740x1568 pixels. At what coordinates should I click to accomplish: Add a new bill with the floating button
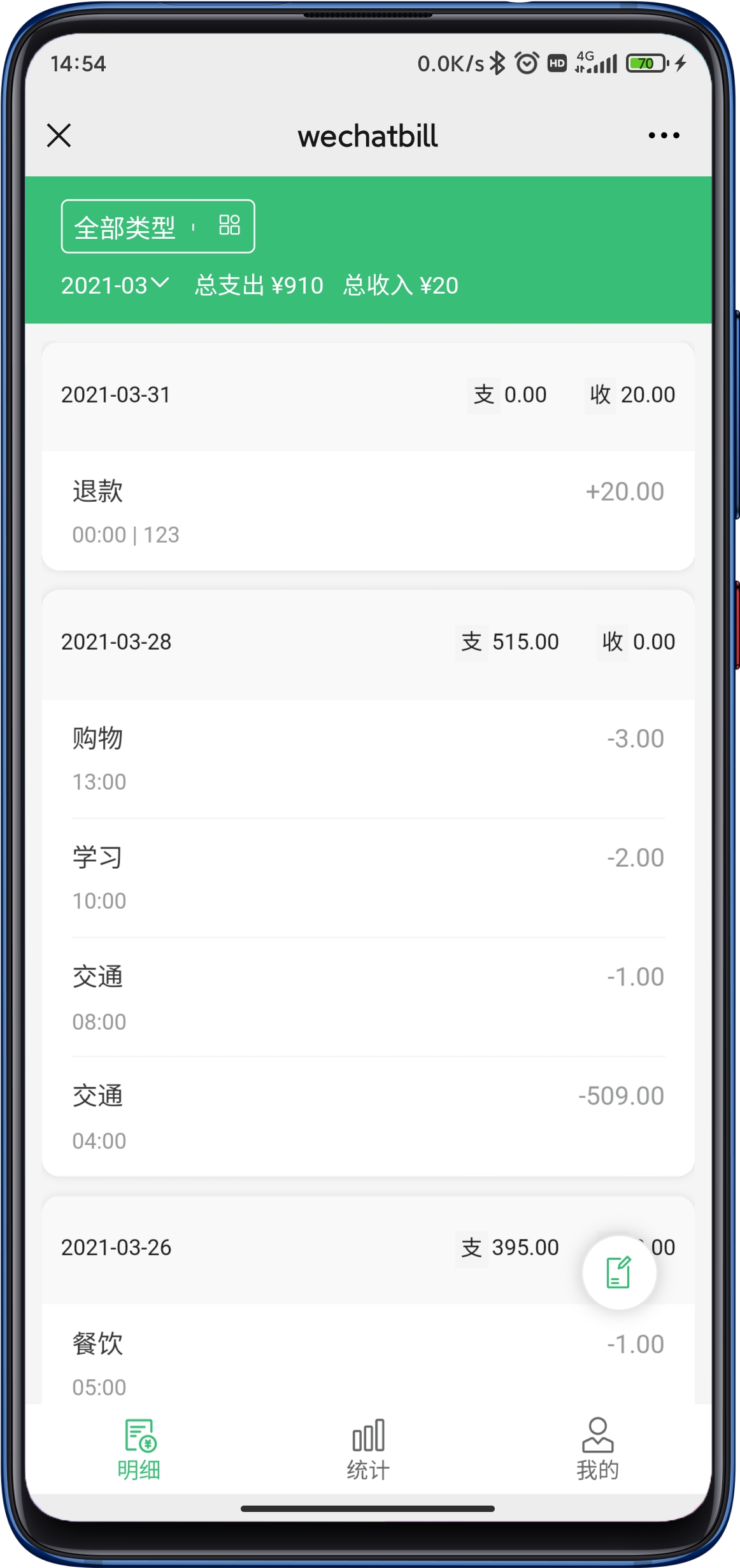[619, 1272]
